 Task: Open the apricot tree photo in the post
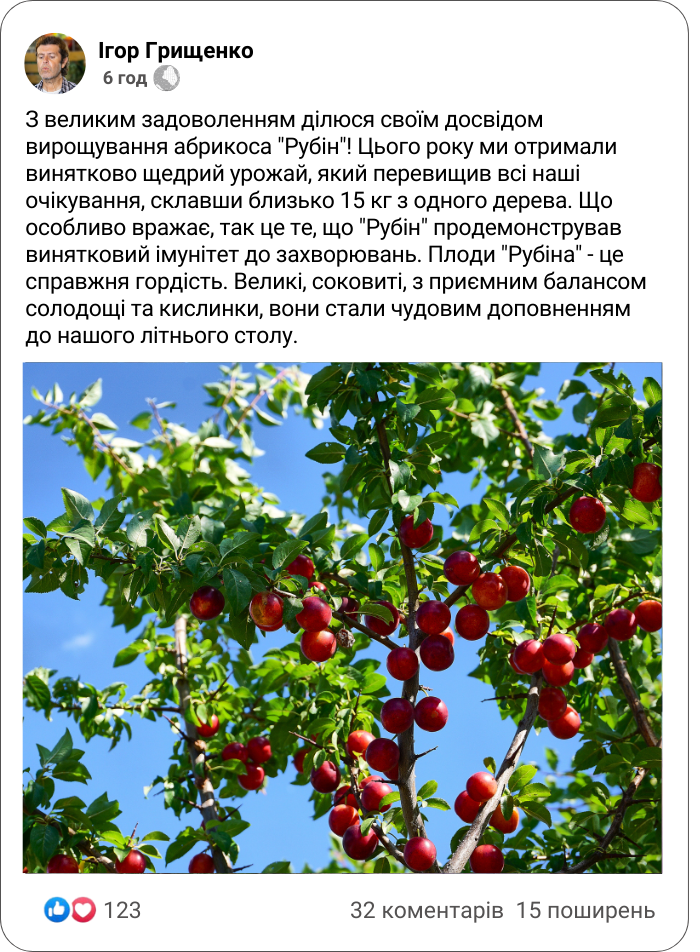coord(342,617)
